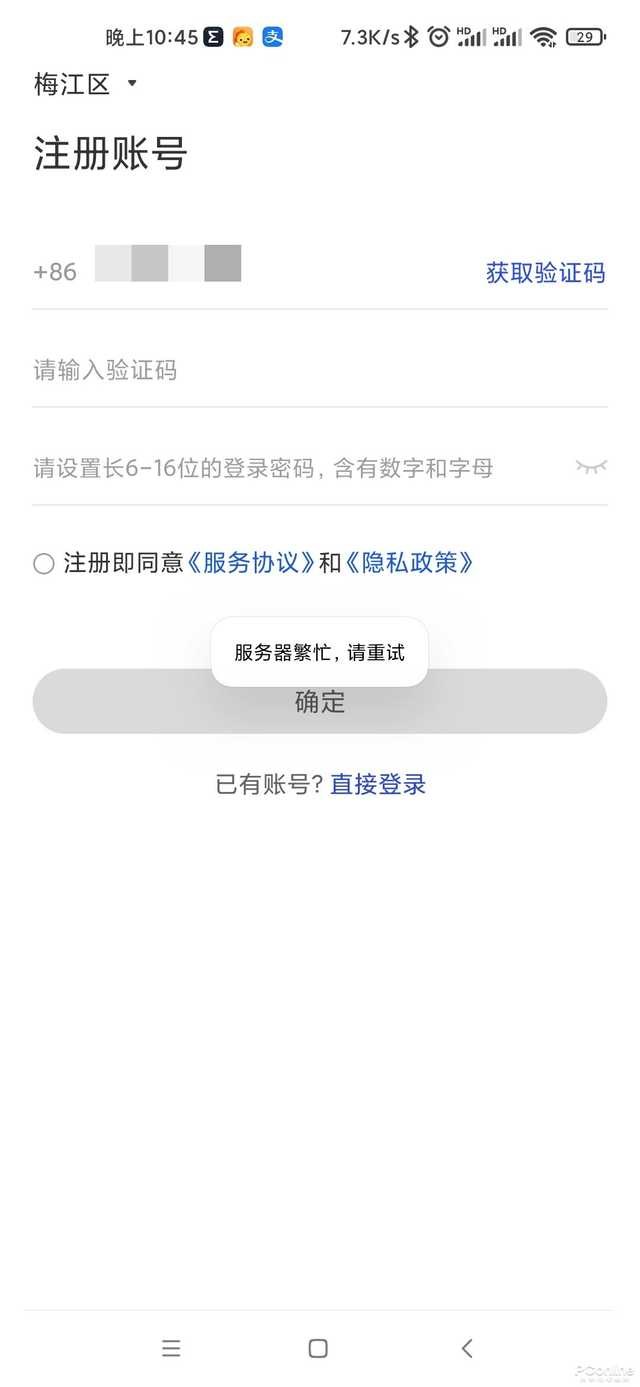Screen dimensions: 640x1387
Task: Open the 《隐私政策》 link
Action: 409,563
